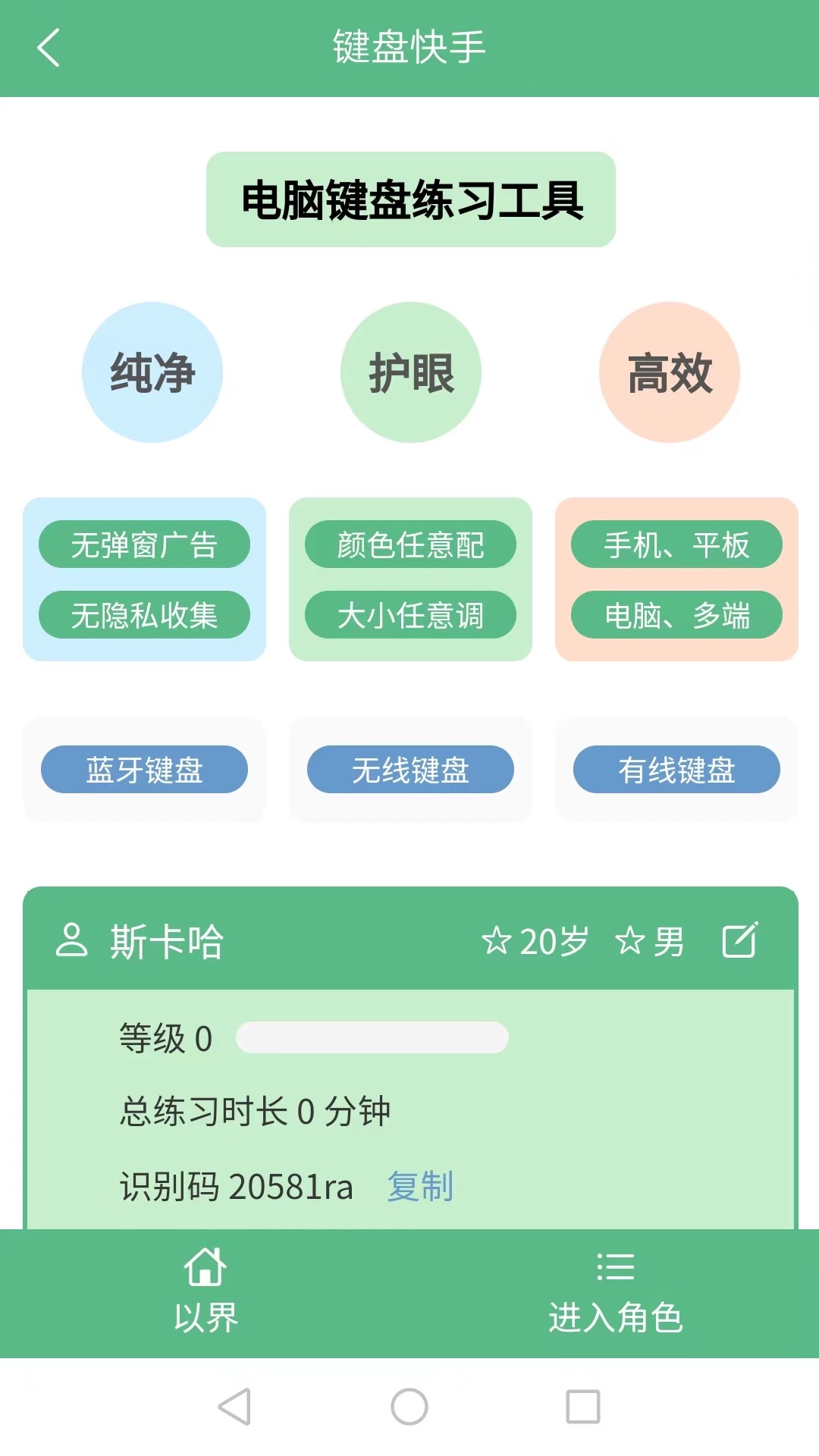The height and width of the screenshot is (1456, 819).
Task: Tap the back arrow in the title bar
Action: point(48,48)
